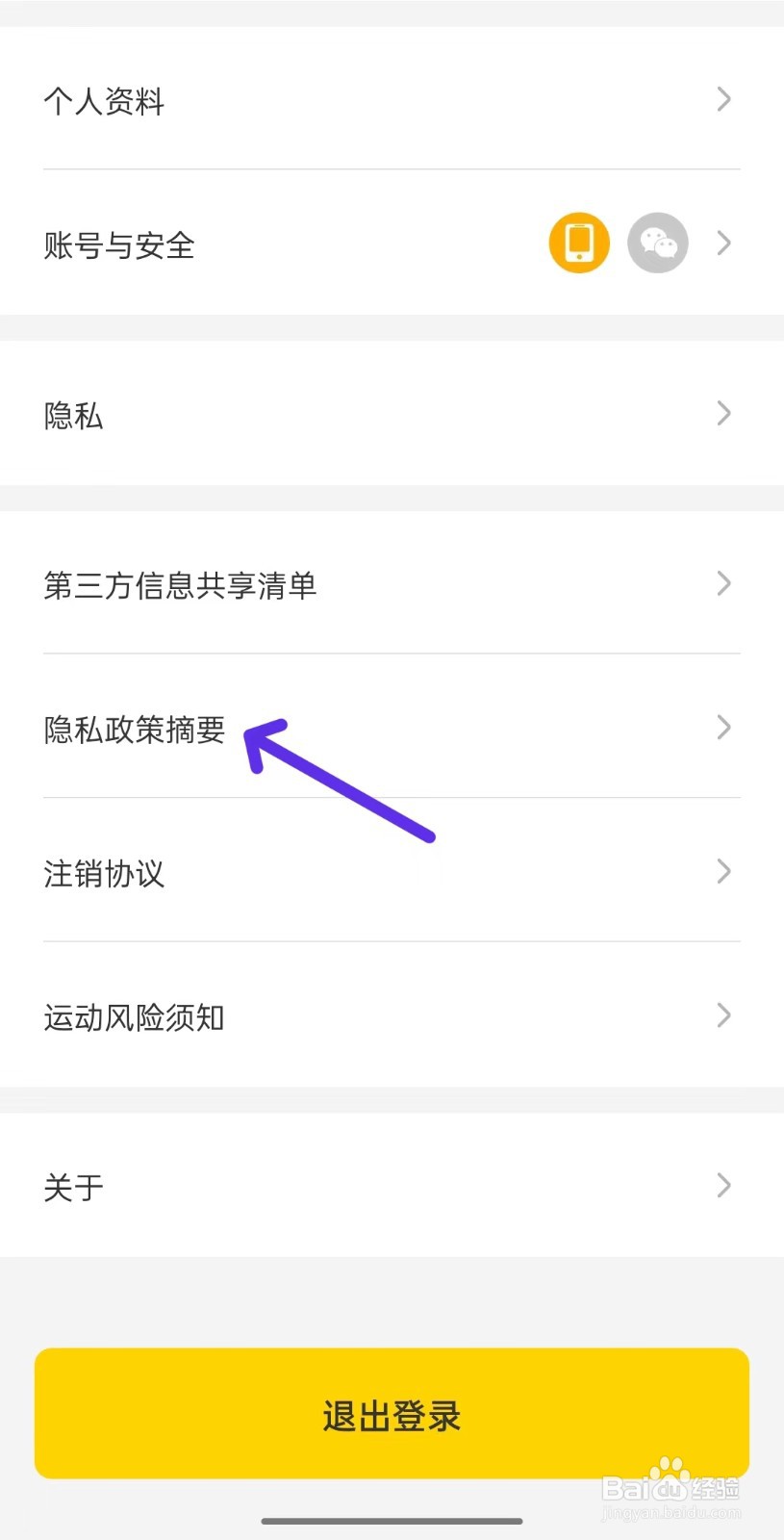Image resolution: width=784 pixels, height=1540 pixels.
Task: Open the 账号与安全 settings entry
Action: click(x=289, y=245)
